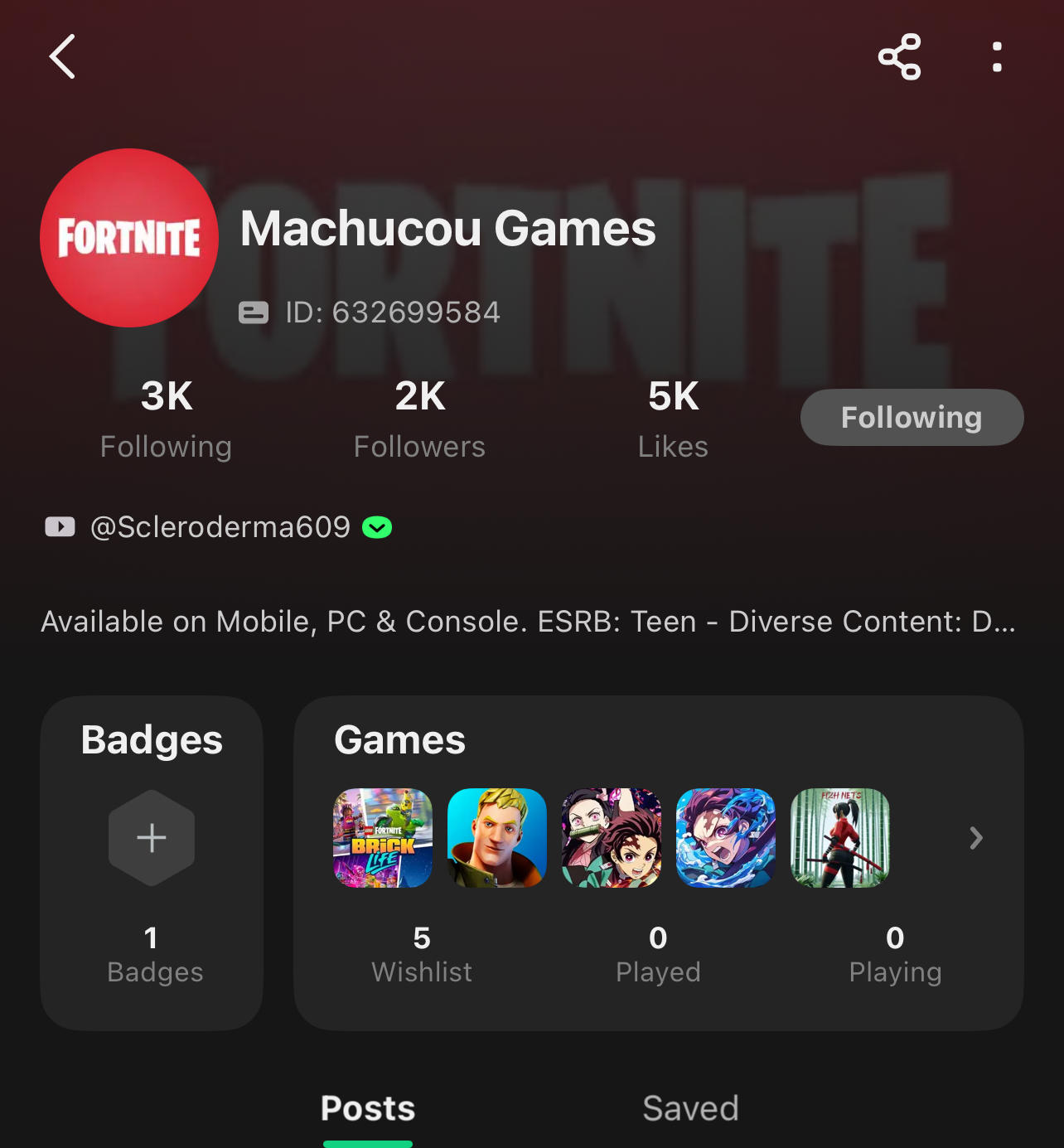Open the game icon with the red-clad swordswoman

click(x=840, y=838)
